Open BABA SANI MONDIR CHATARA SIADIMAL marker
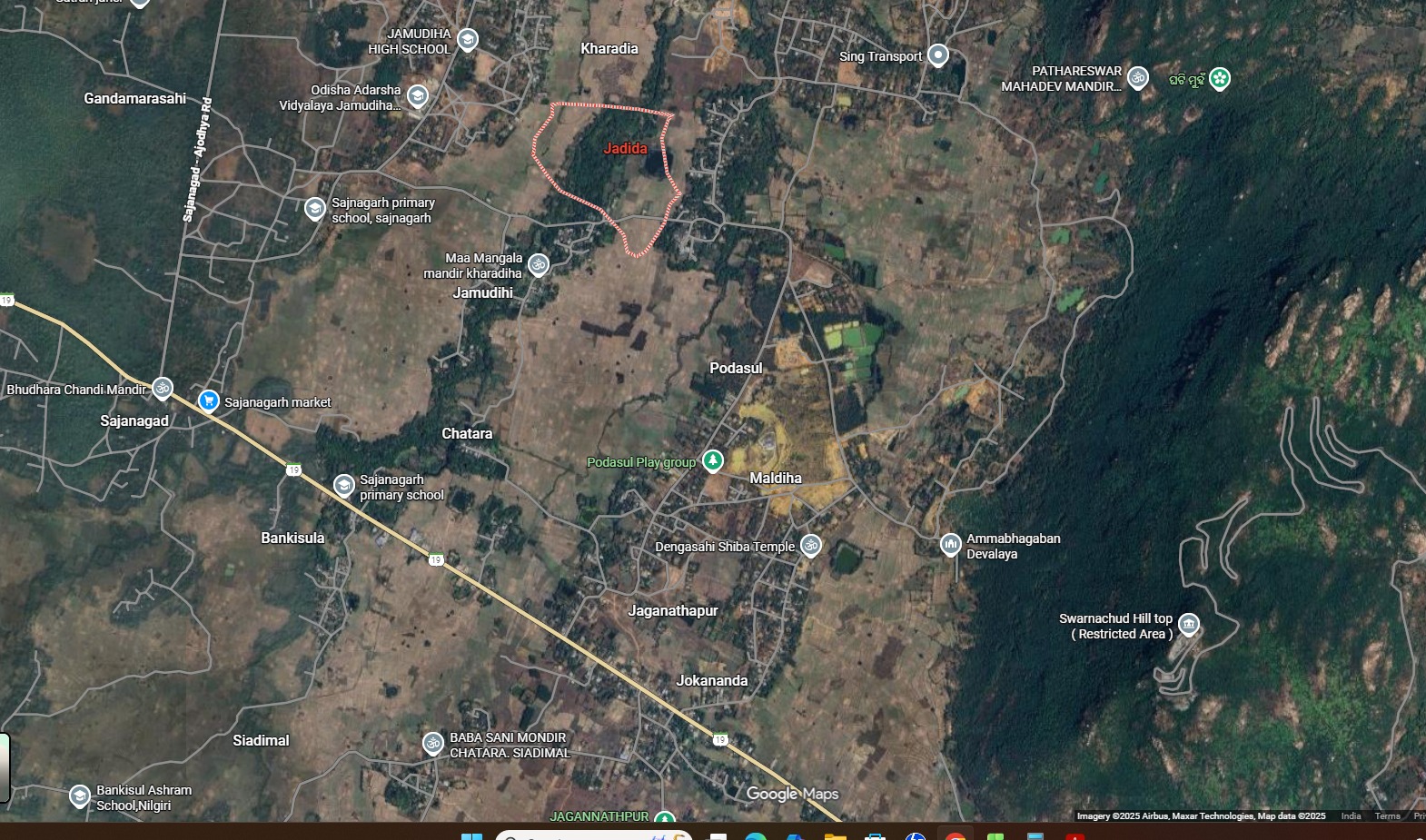Screen dimensions: 1426x840 [x=433, y=744]
